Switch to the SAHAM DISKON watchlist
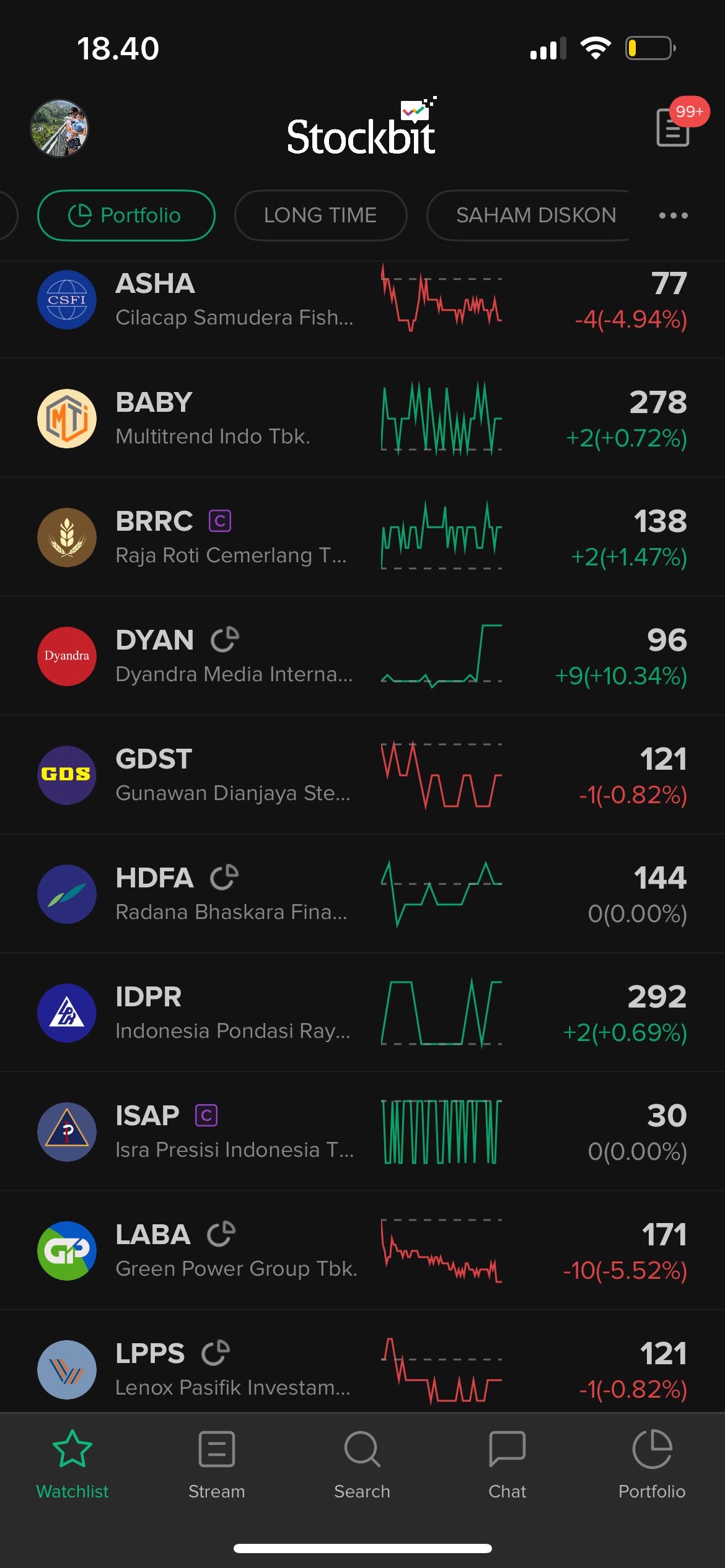The height and width of the screenshot is (1568, 725). pyautogui.click(x=535, y=216)
